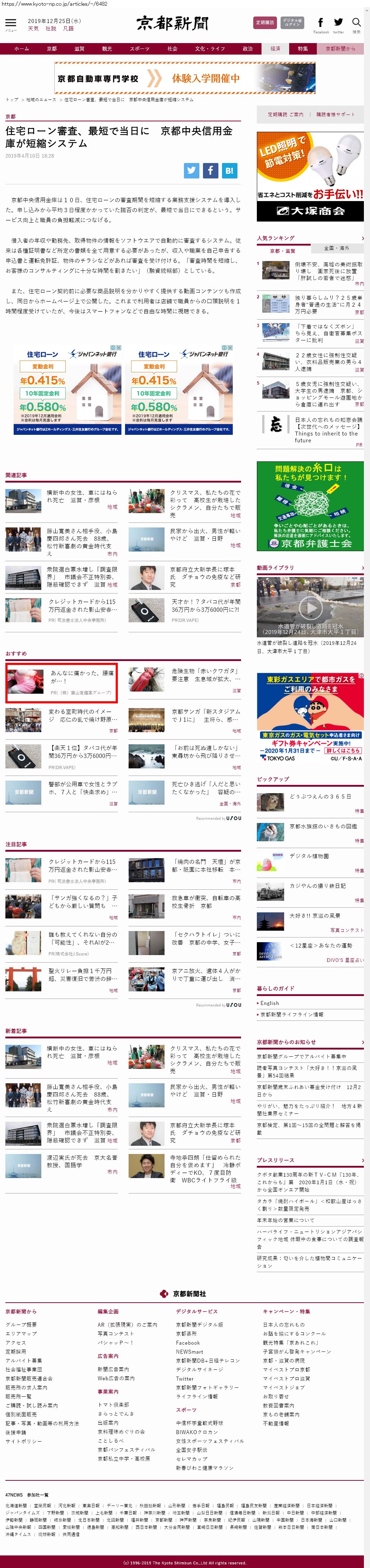Open 京都自動車専門学校 banner ad

coord(185,78)
